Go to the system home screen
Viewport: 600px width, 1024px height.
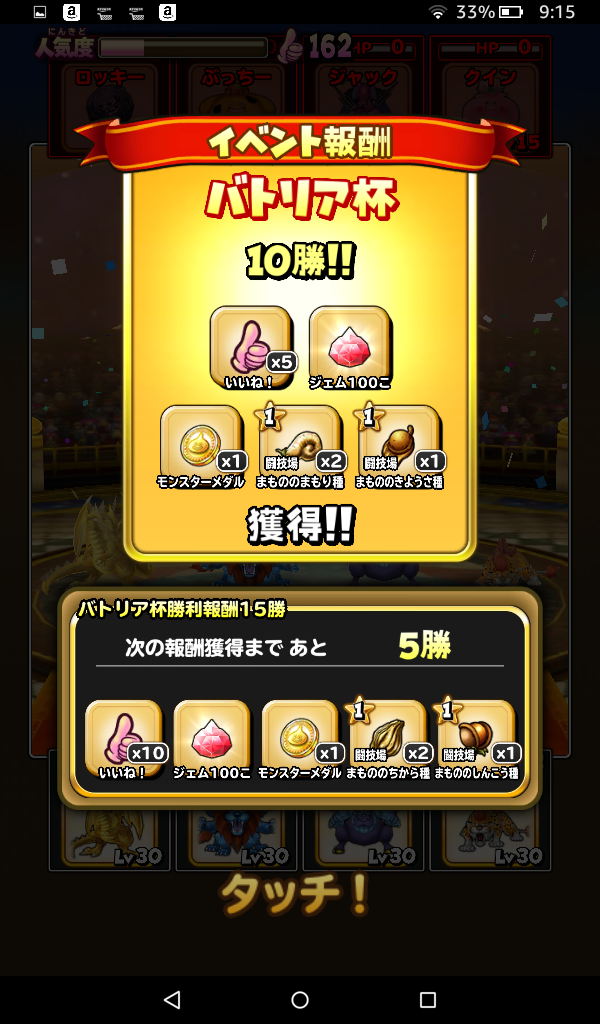300,999
